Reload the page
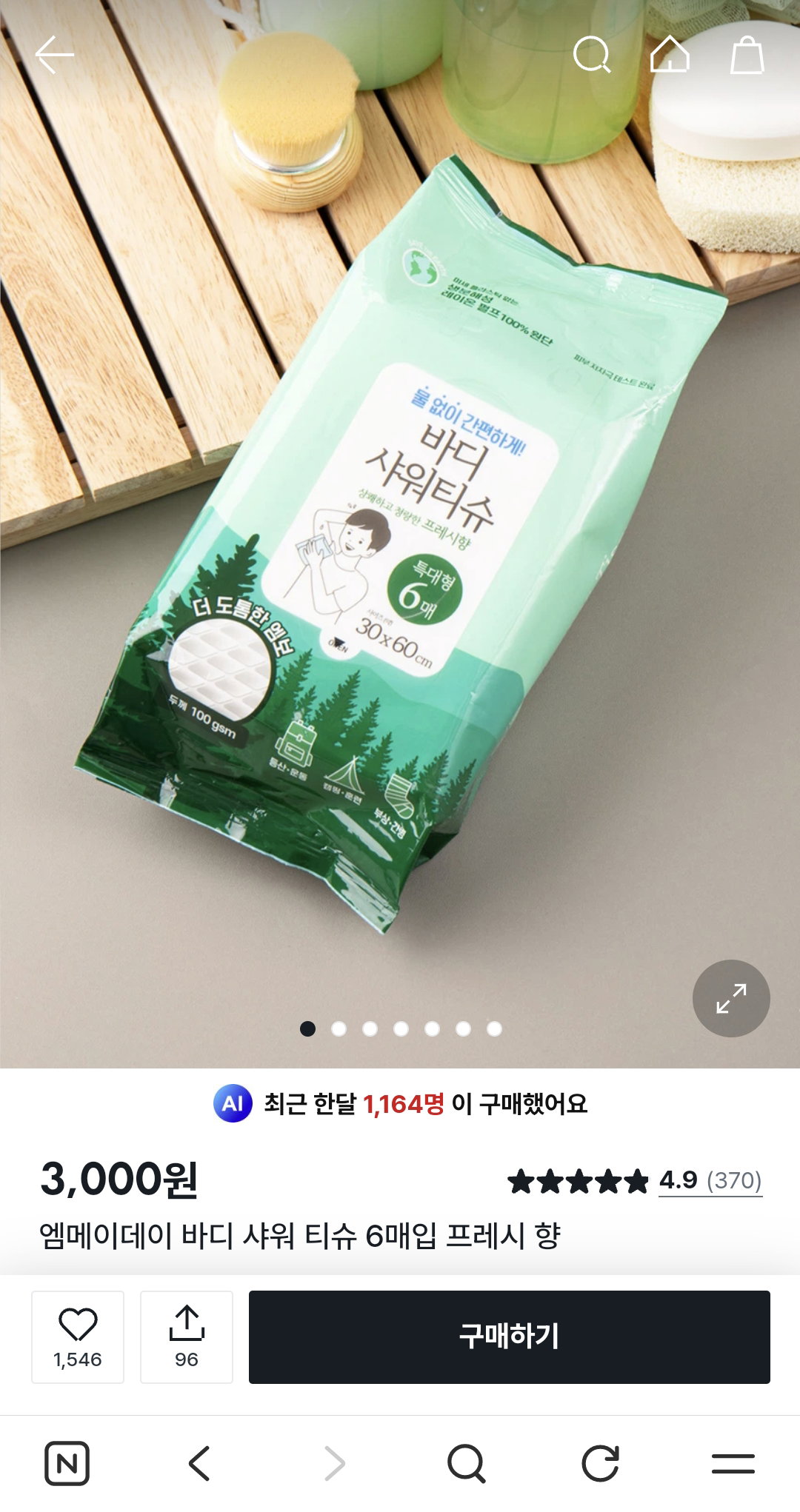This screenshot has width=800, height=1512. [x=600, y=1463]
